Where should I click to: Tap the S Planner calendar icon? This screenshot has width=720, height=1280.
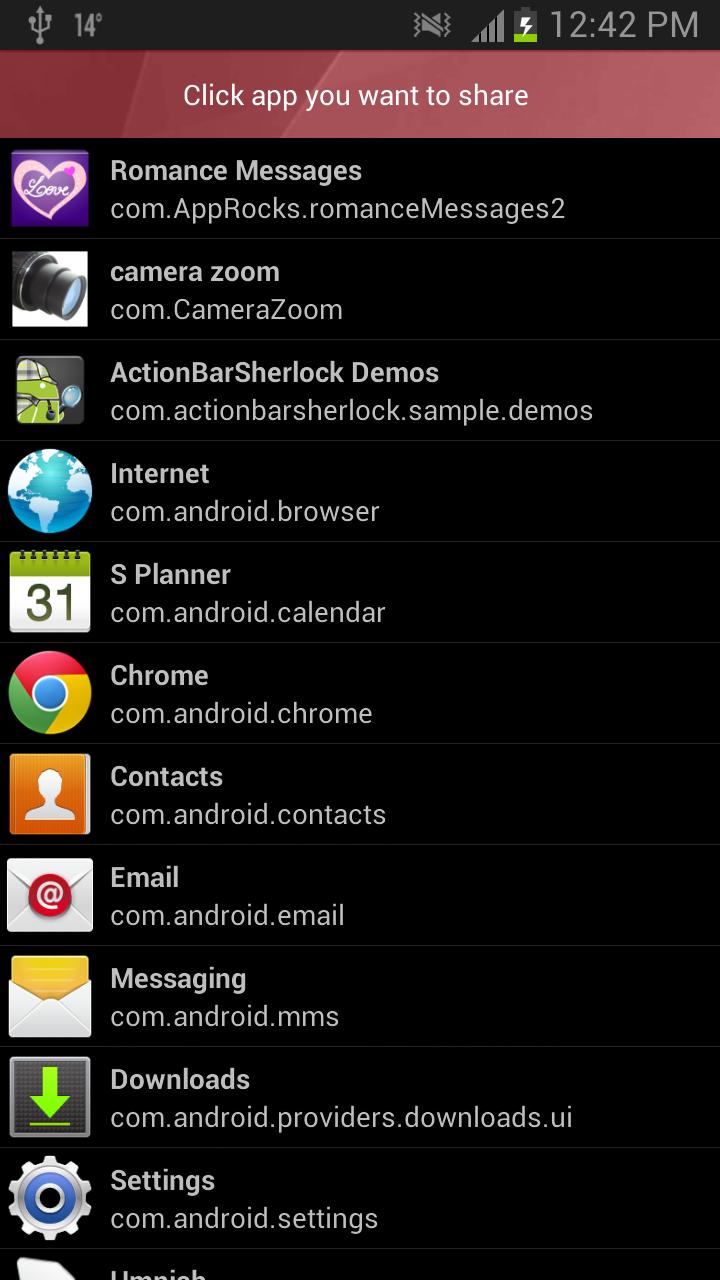(49, 592)
